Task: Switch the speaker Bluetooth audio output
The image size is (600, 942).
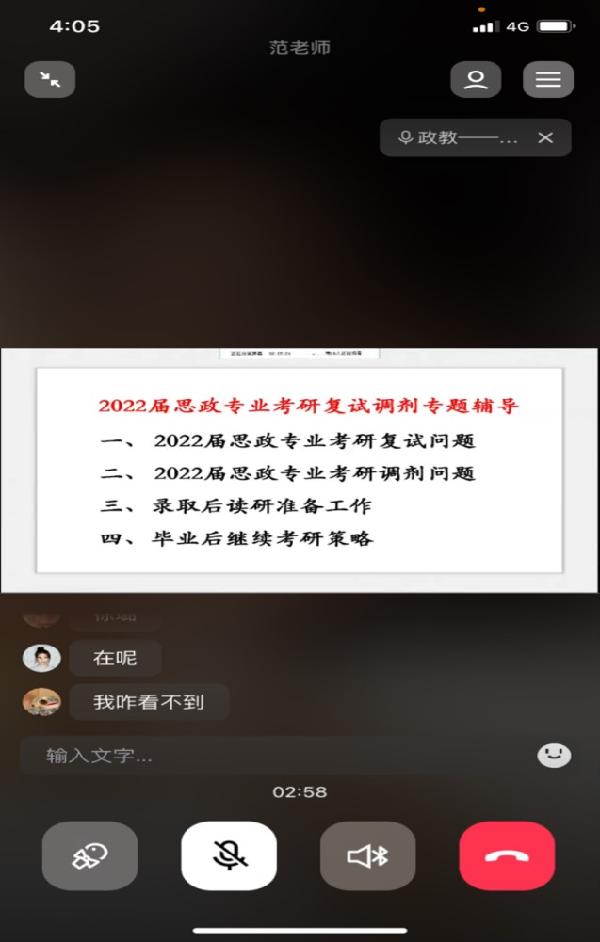Action: 367,856
